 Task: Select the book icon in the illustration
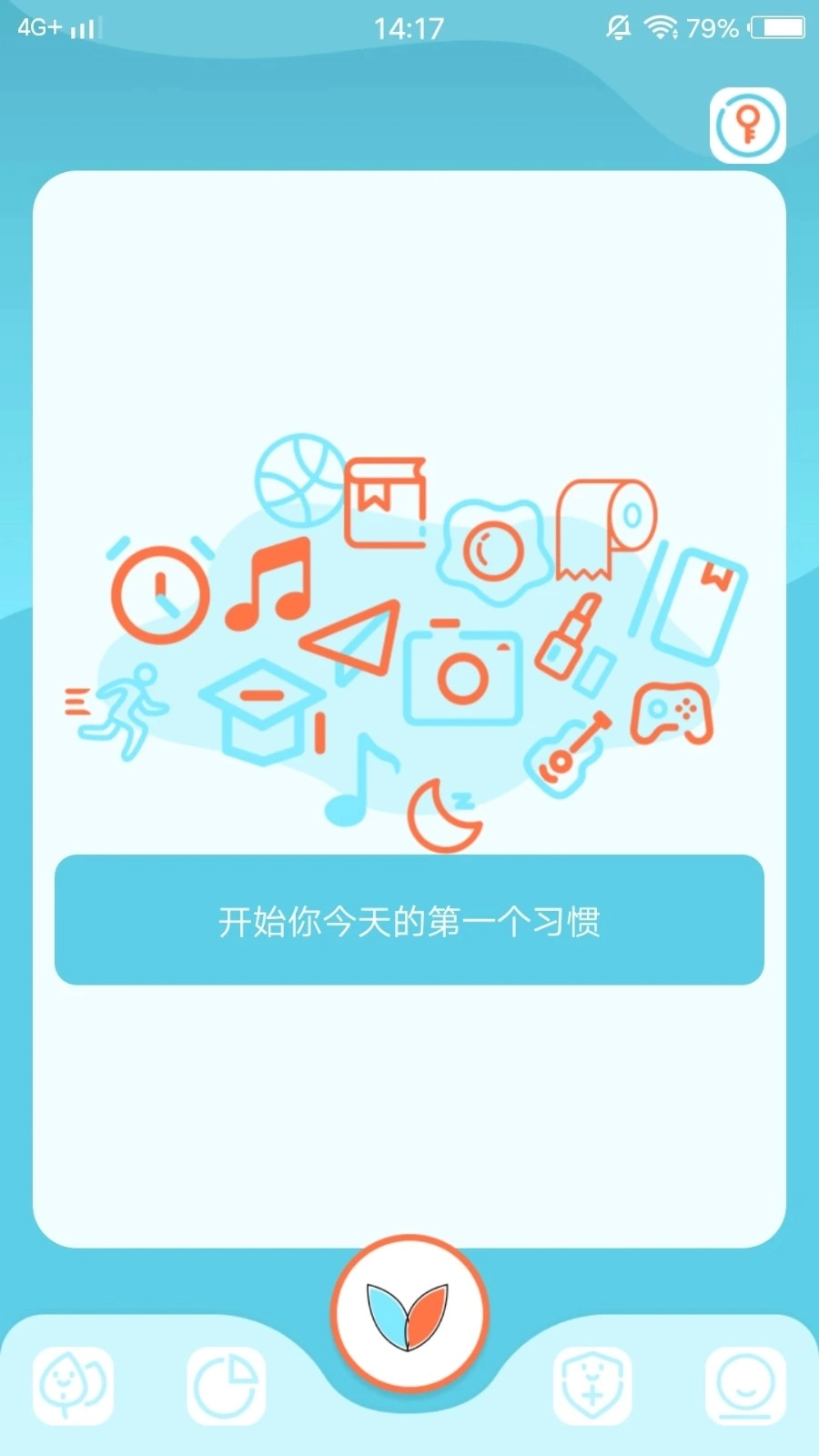(385, 500)
